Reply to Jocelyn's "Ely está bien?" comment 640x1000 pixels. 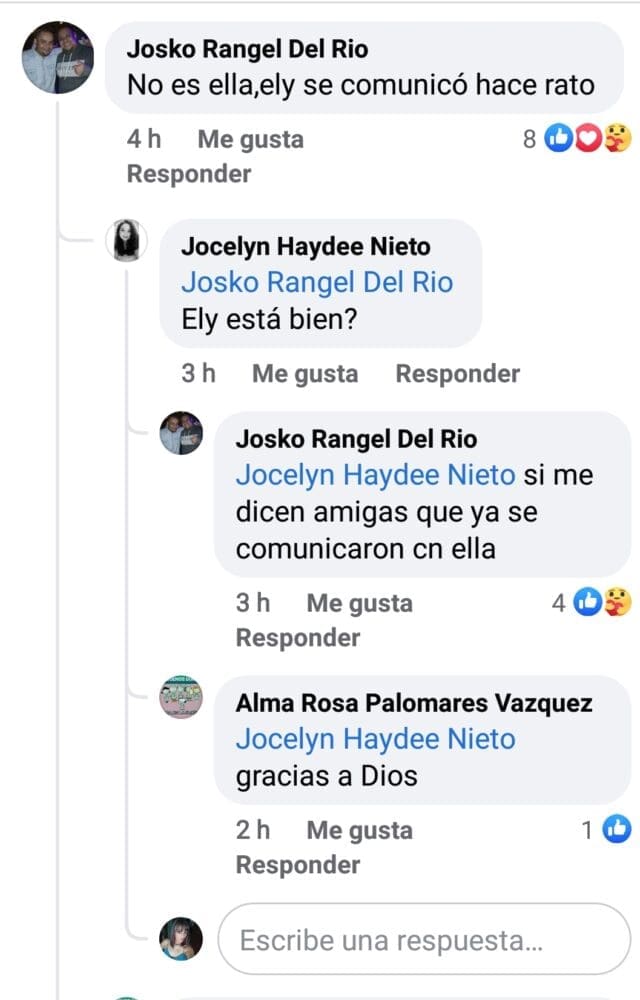click(x=457, y=374)
